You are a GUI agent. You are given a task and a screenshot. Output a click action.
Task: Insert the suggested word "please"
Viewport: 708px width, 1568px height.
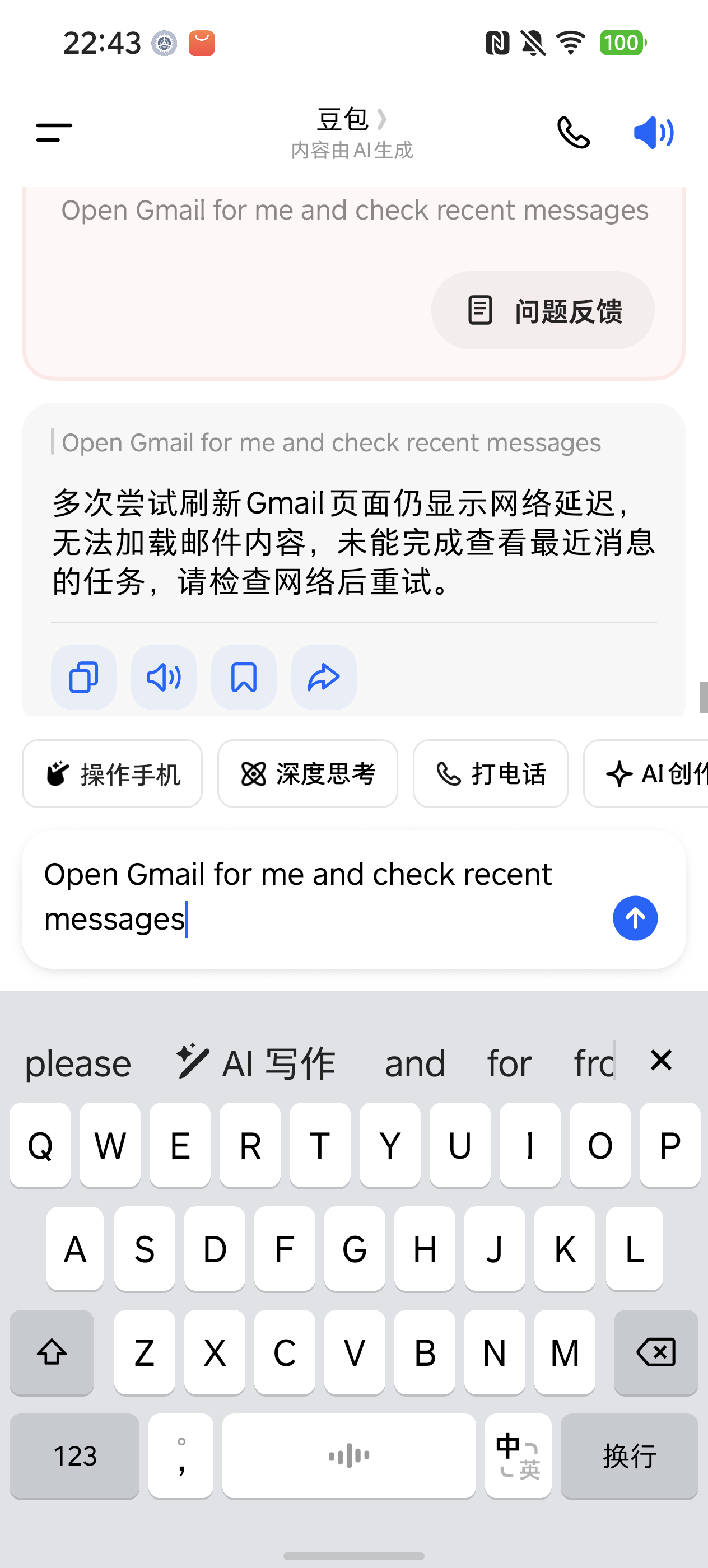point(78,1063)
